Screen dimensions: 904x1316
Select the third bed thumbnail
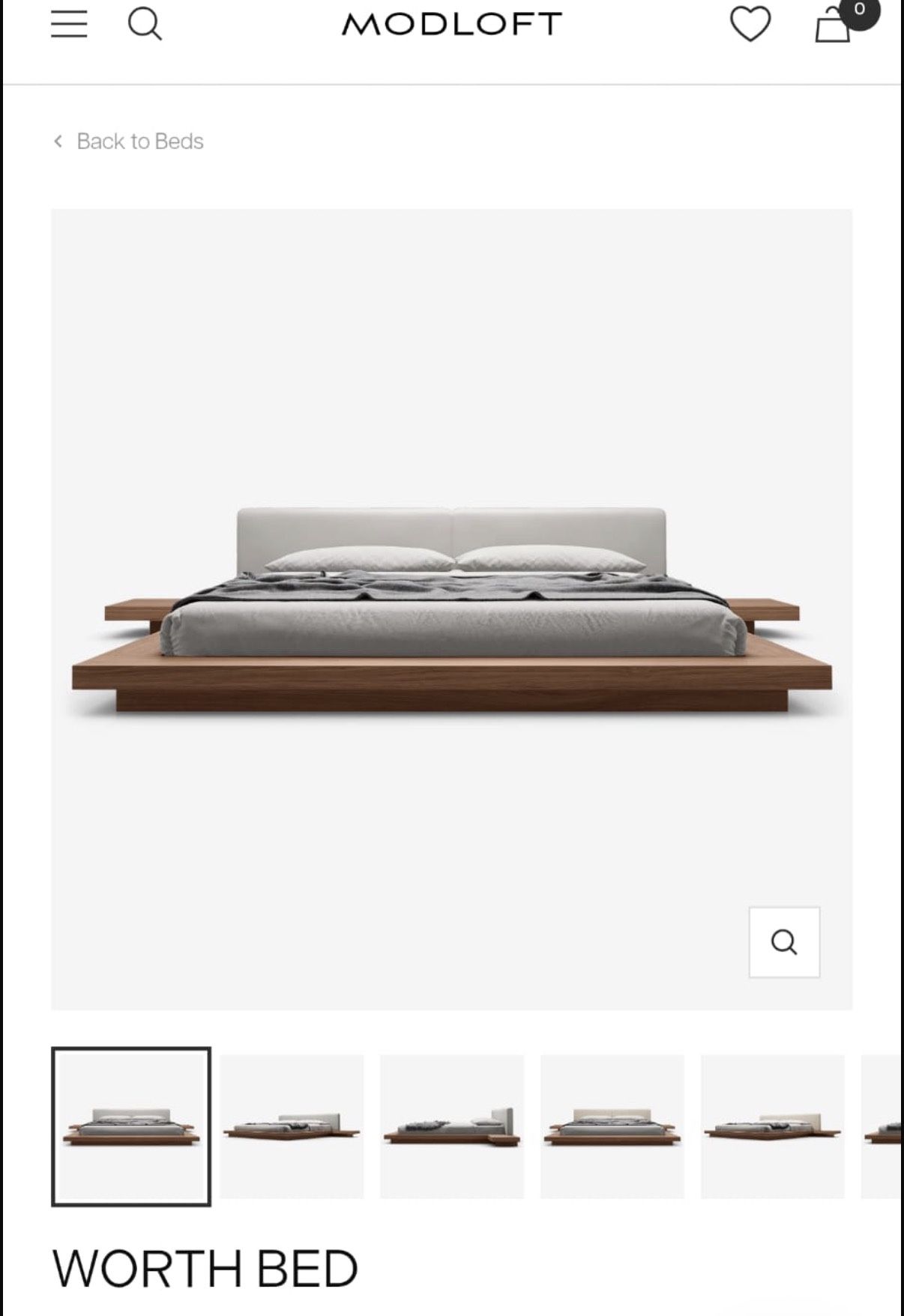(x=453, y=1129)
